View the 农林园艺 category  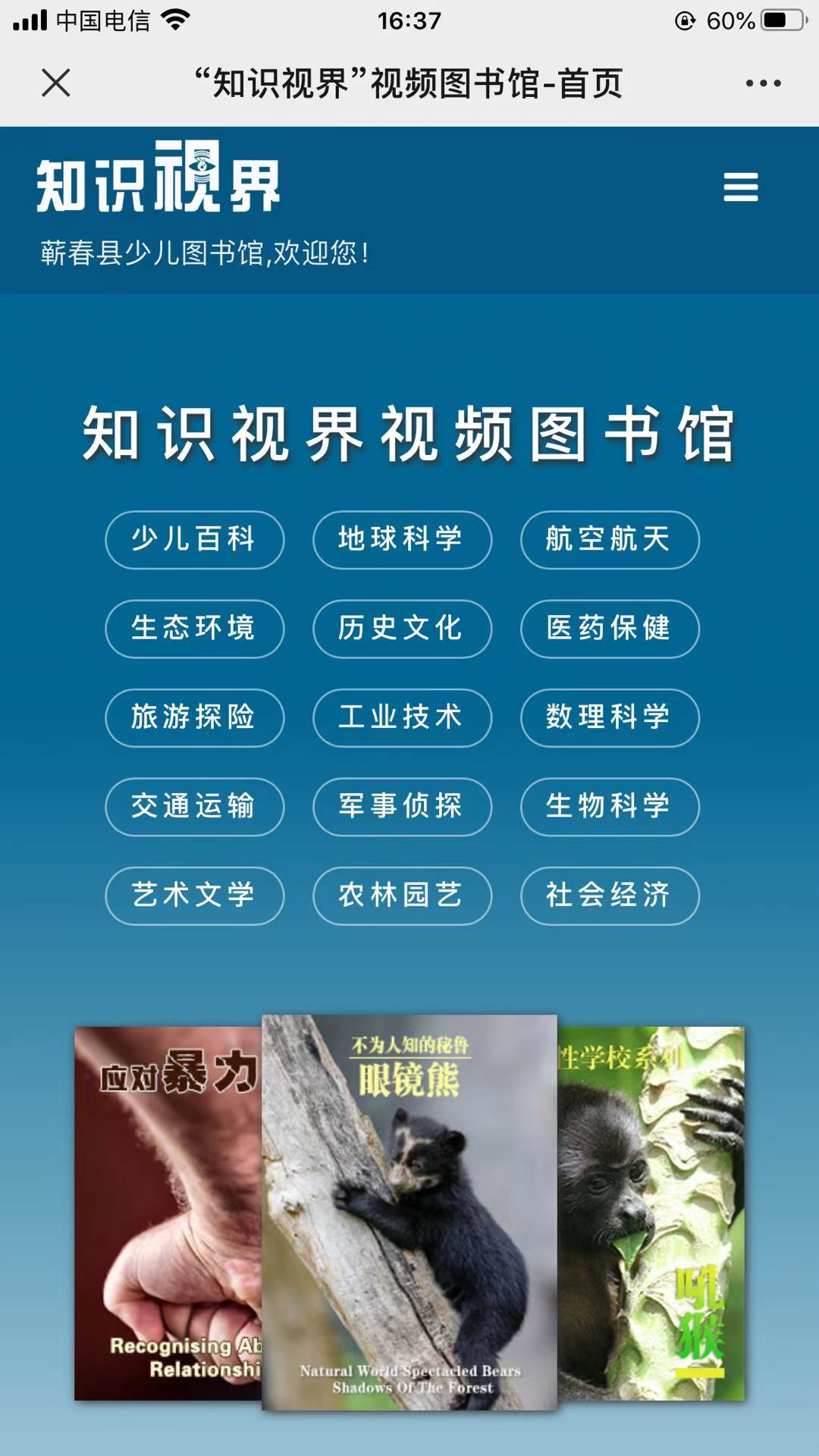point(402,896)
